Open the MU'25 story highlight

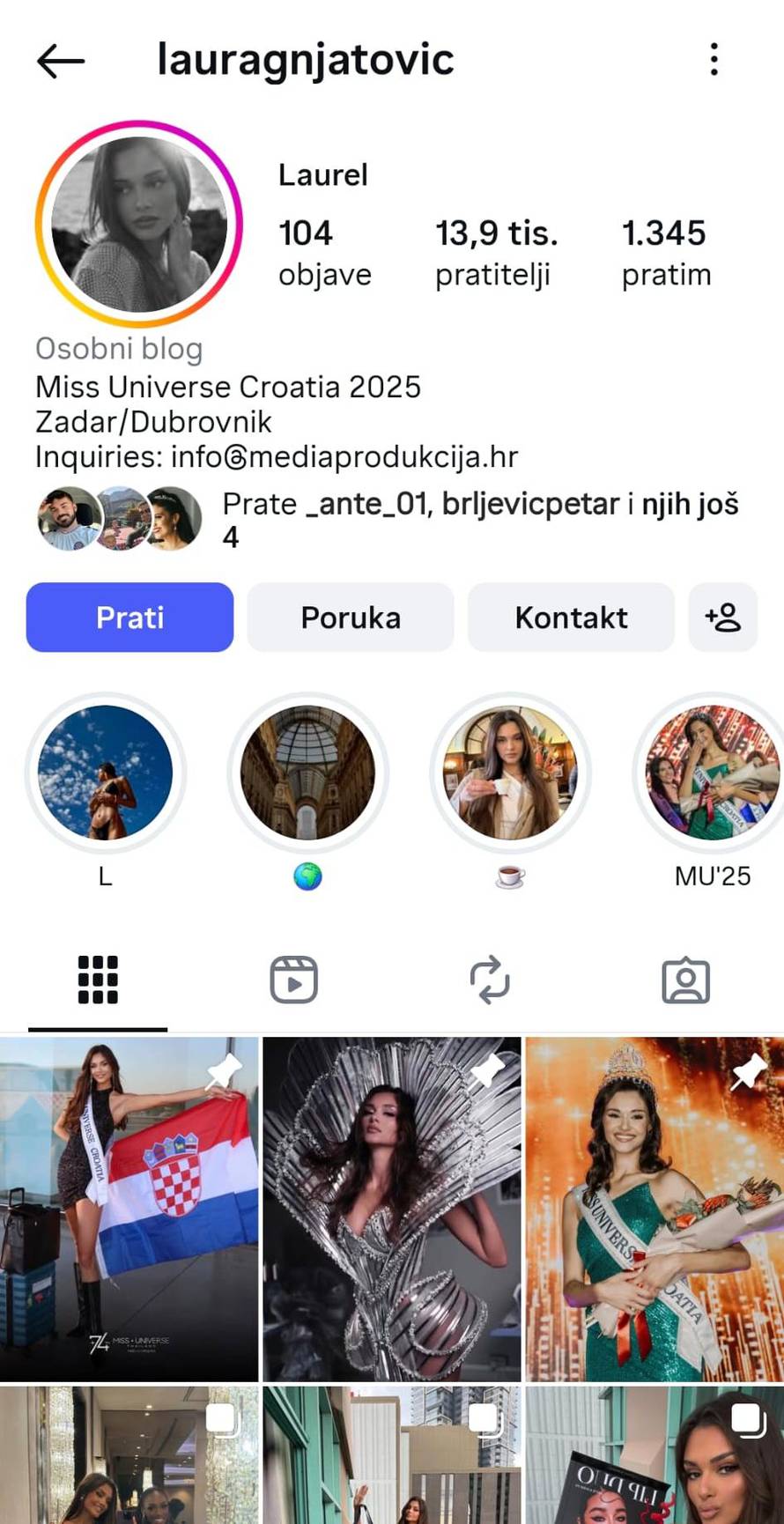pyautogui.click(x=709, y=773)
